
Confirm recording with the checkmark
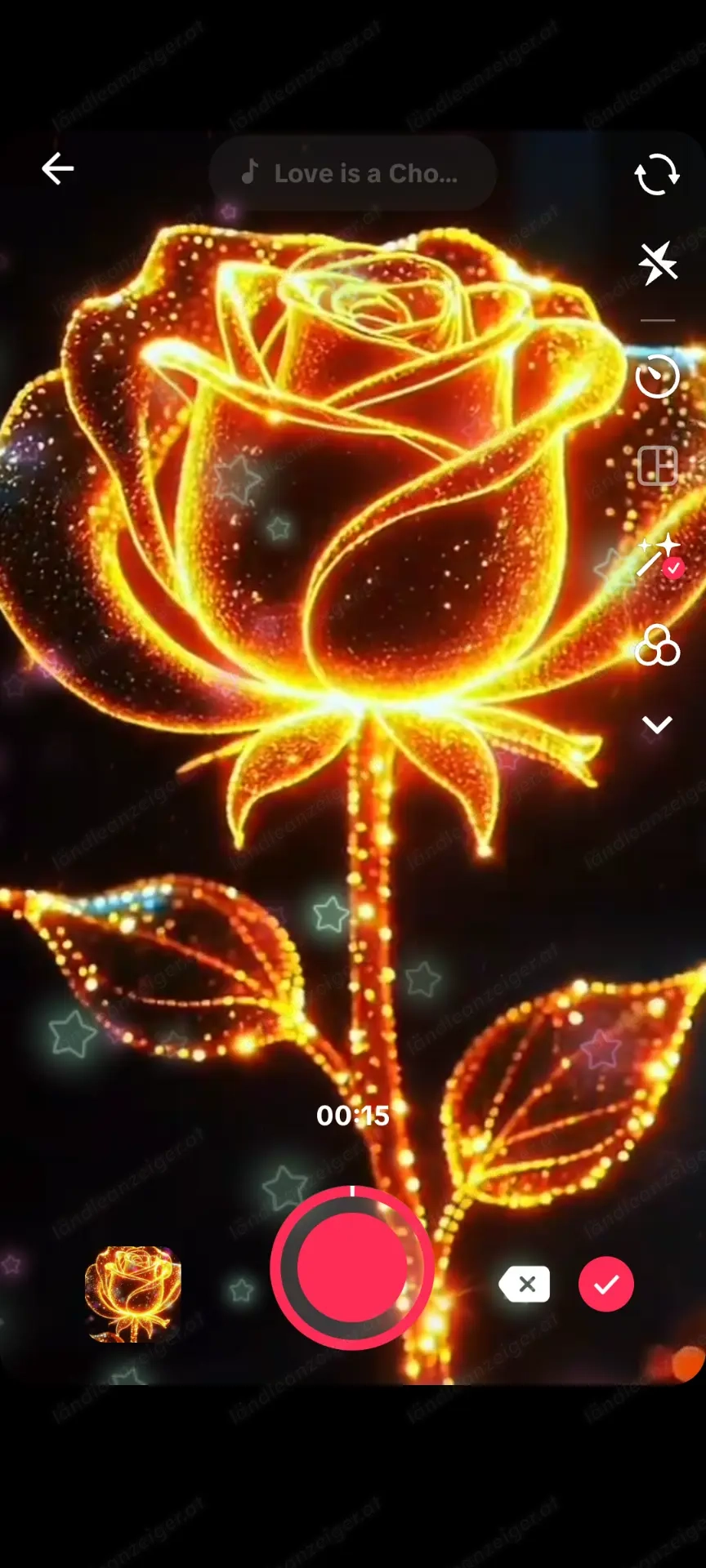tap(605, 1285)
